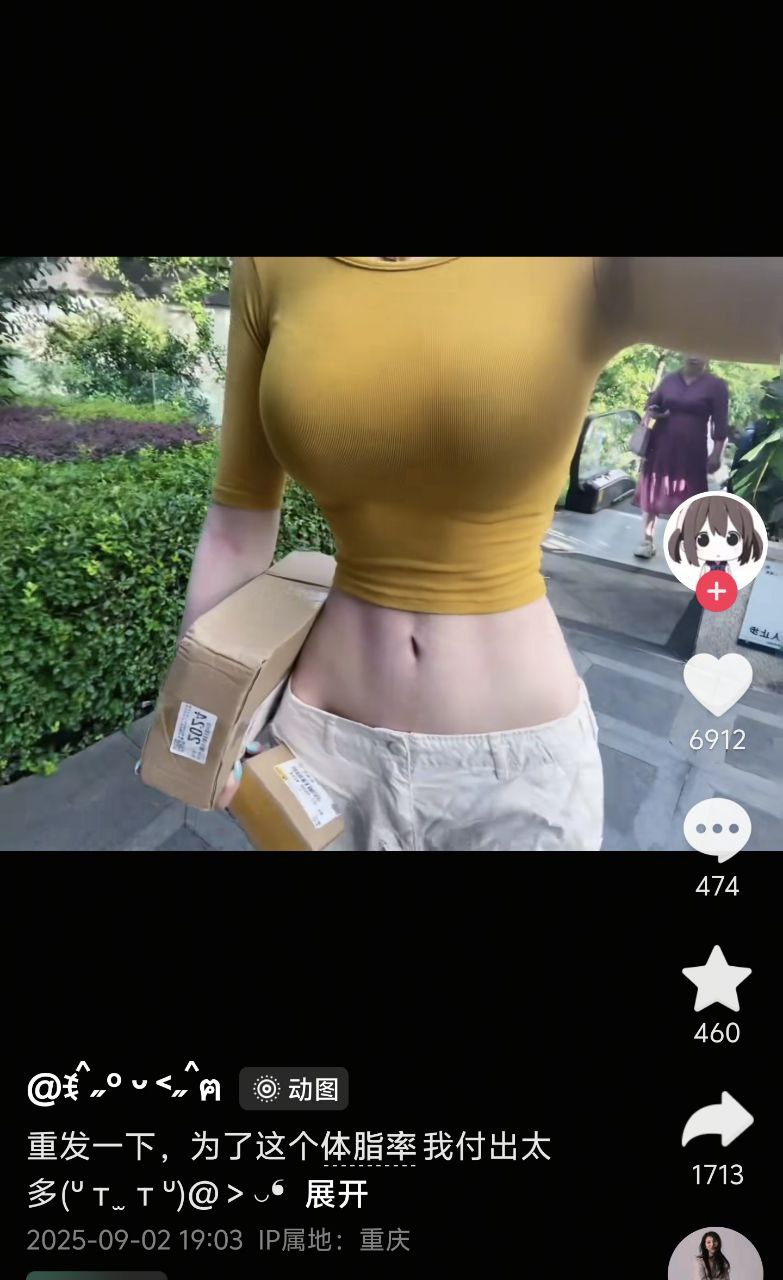Open the author's username profile link
The height and width of the screenshot is (1280, 783).
[x=124, y=1089]
